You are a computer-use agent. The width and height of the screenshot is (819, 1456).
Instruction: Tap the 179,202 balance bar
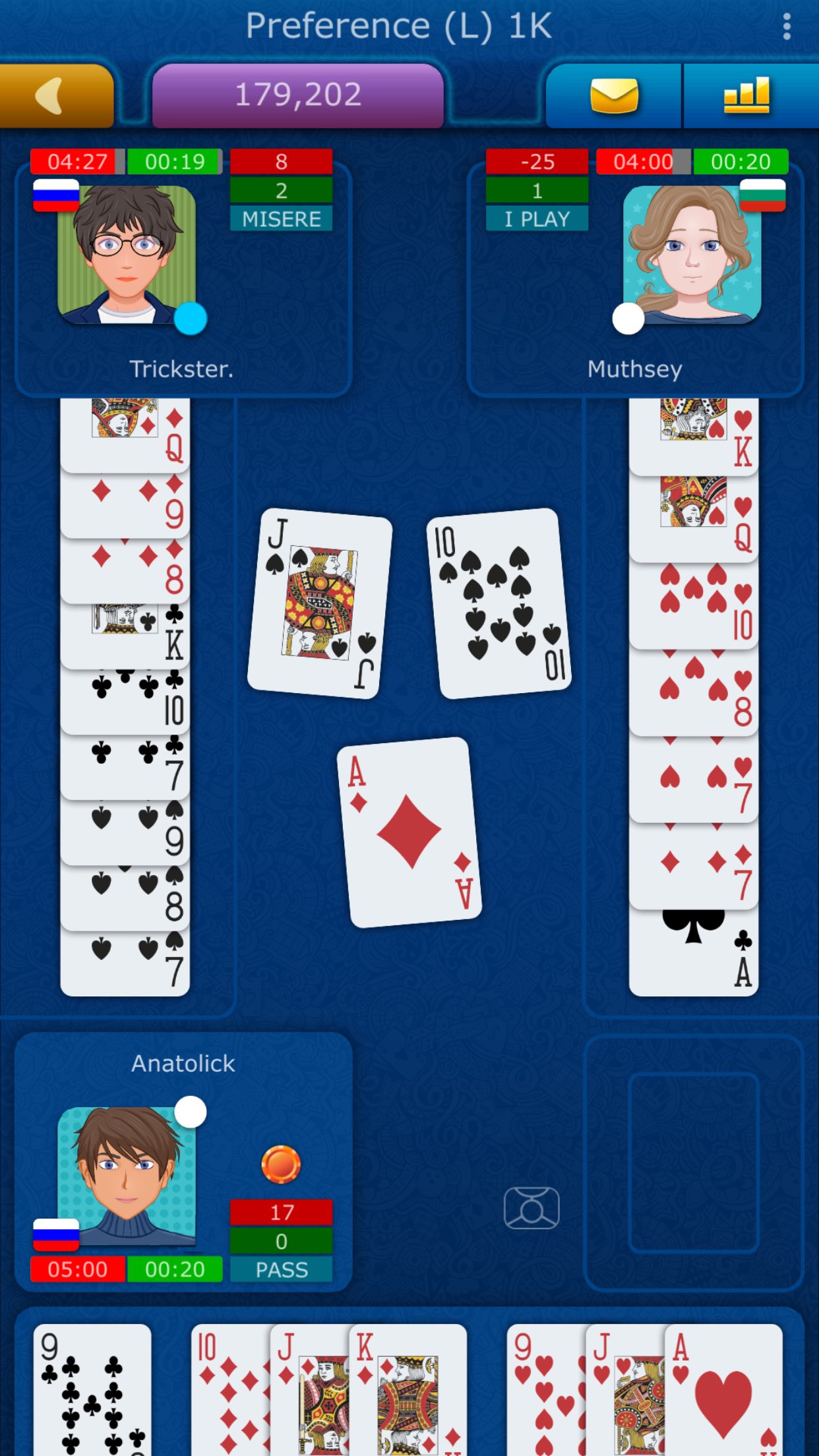(x=298, y=96)
